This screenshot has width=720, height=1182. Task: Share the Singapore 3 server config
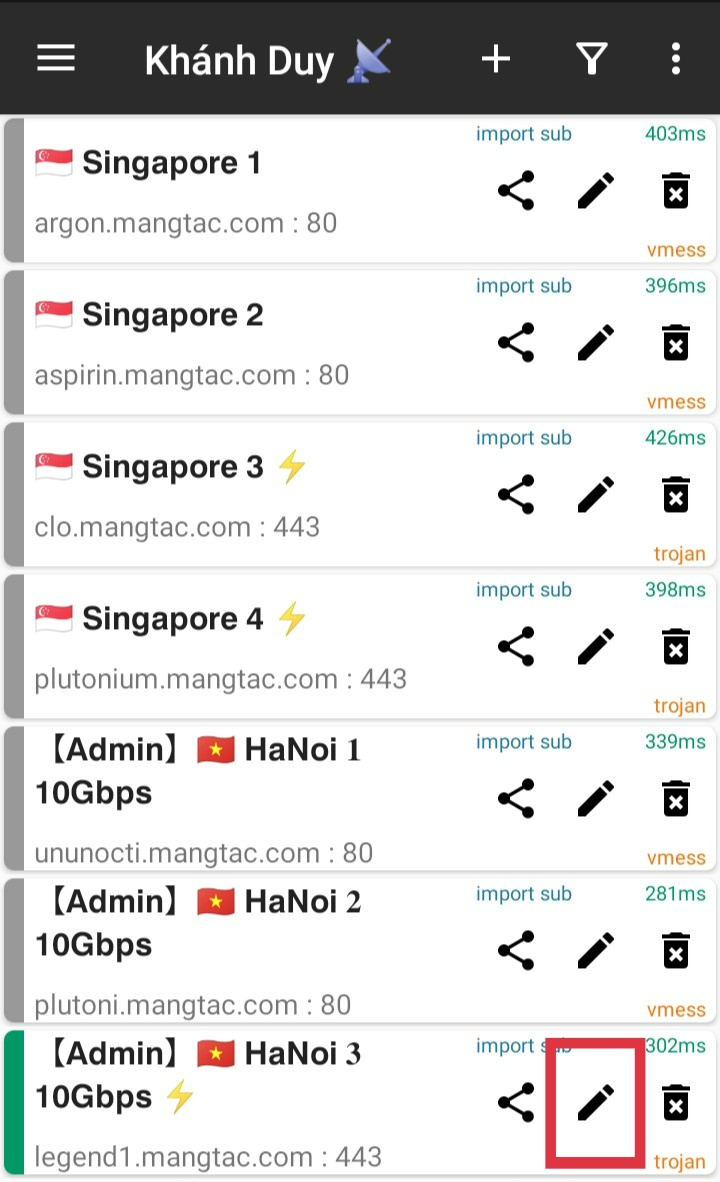click(516, 494)
